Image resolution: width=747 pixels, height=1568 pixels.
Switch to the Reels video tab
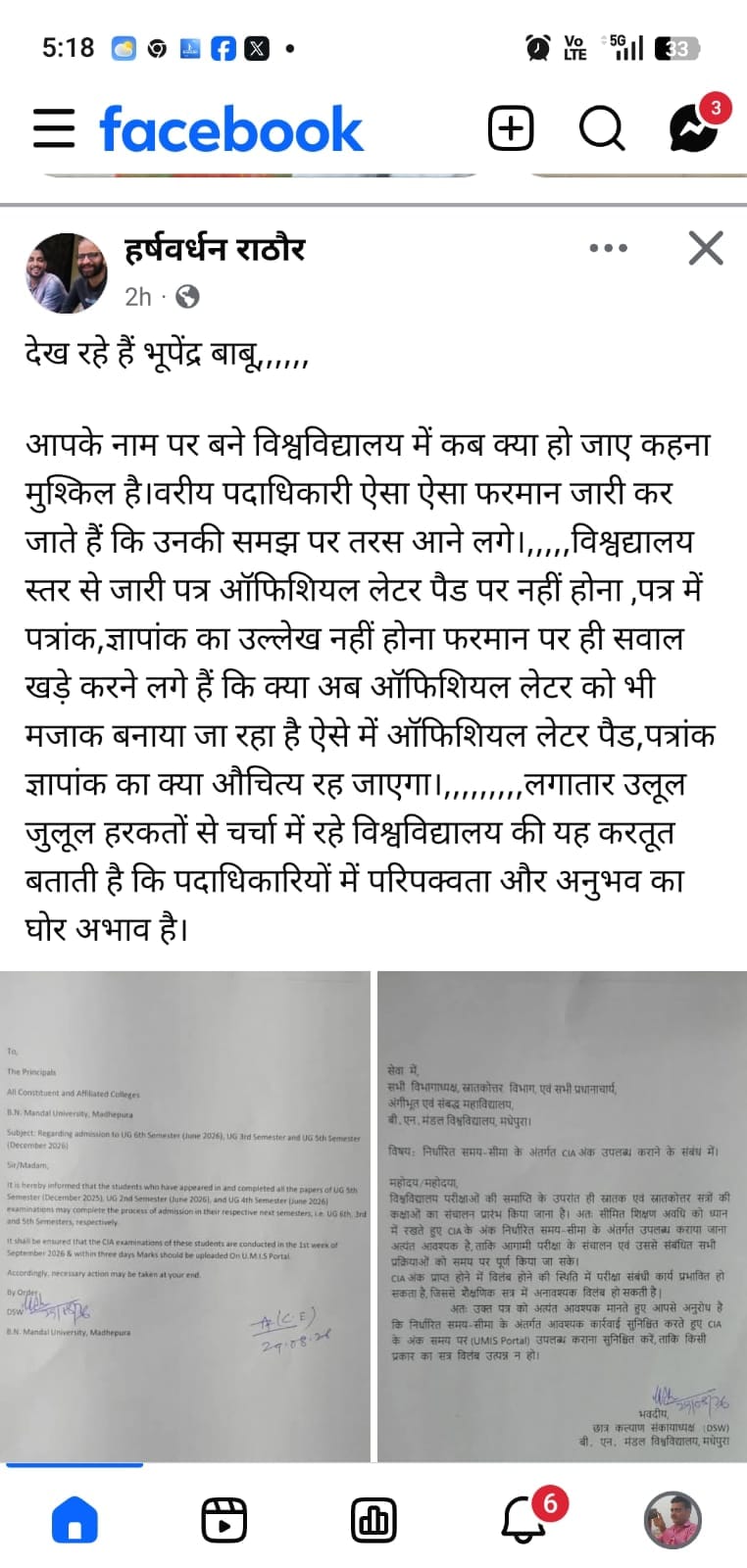click(224, 1520)
